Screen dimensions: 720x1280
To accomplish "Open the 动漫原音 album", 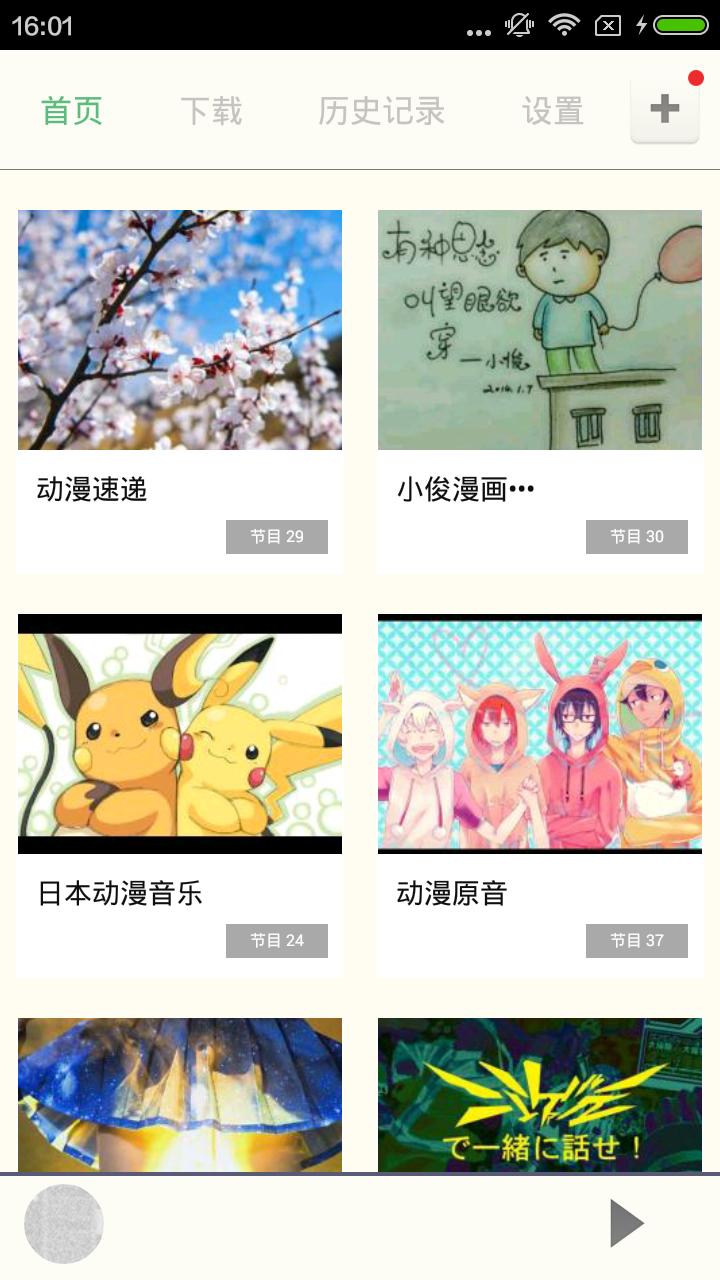I will pyautogui.click(x=539, y=734).
